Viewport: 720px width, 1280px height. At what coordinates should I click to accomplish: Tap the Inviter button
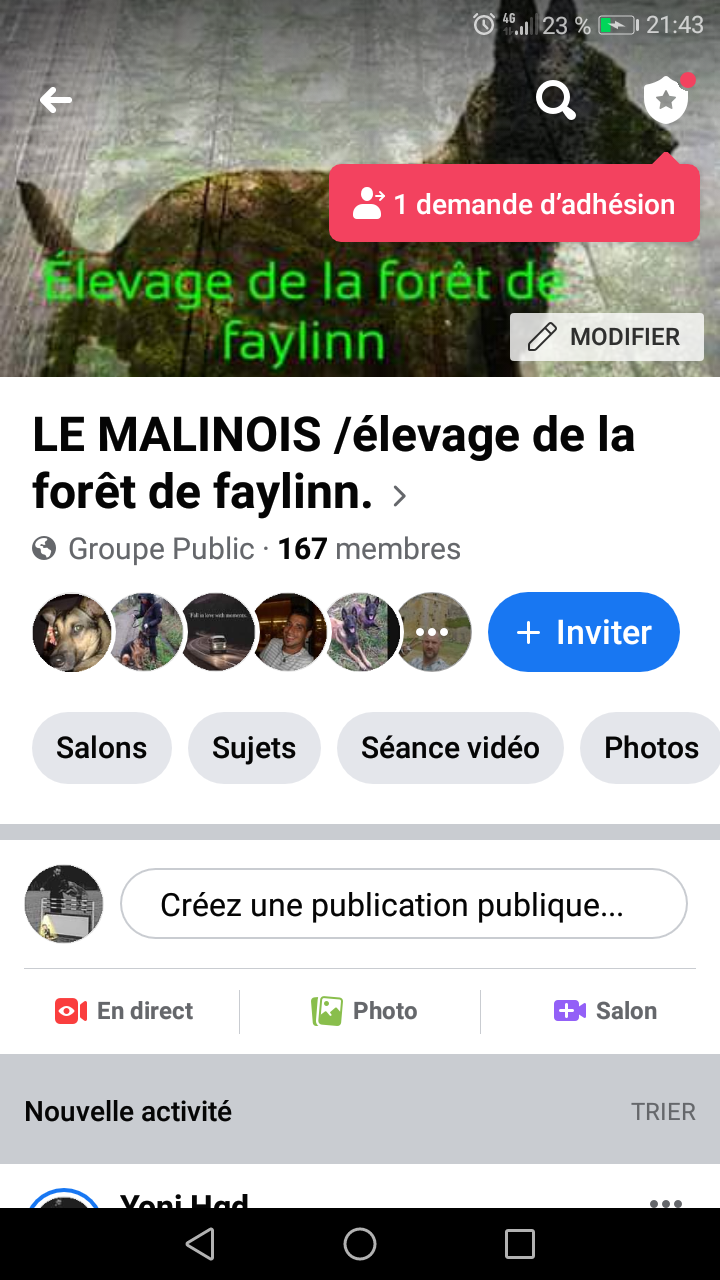(584, 632)
